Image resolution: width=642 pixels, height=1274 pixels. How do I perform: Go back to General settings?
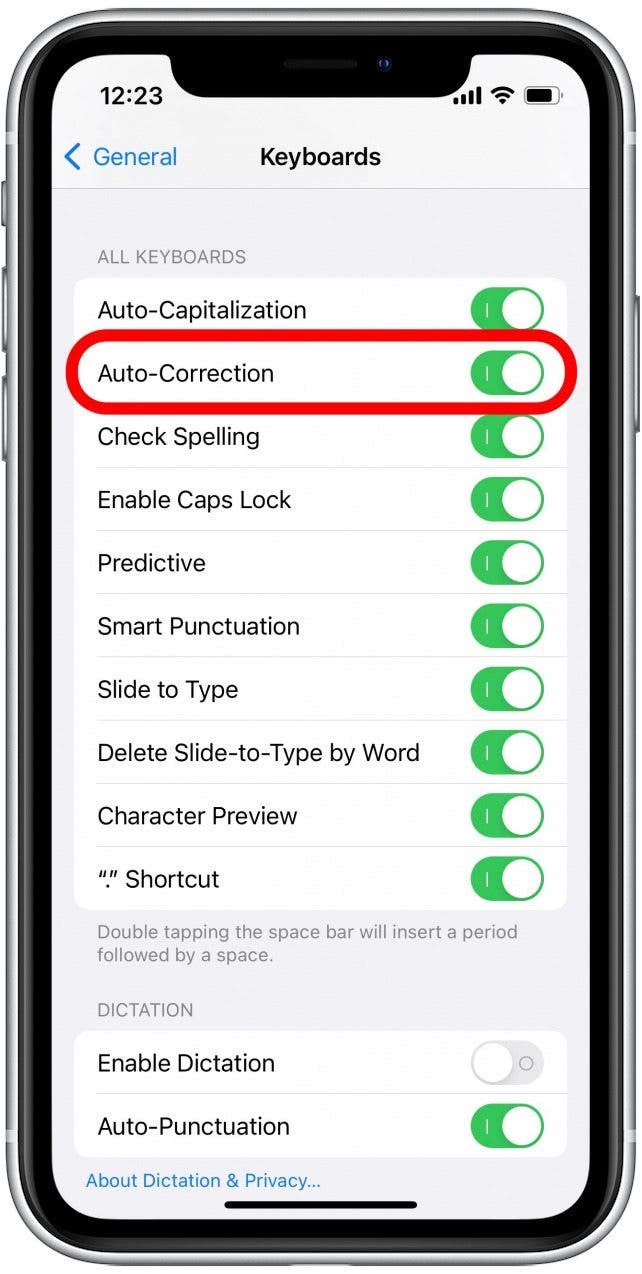click(x=120, y=157)
